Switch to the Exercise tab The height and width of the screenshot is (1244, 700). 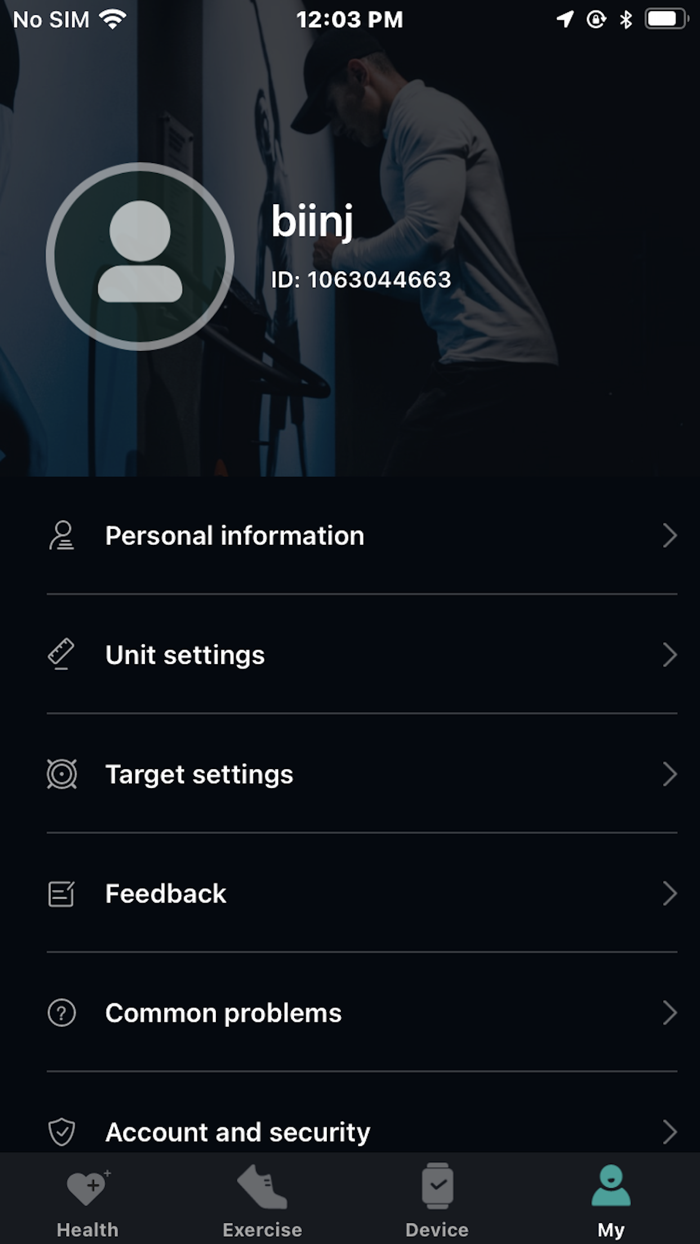[x=262, y=1200]
